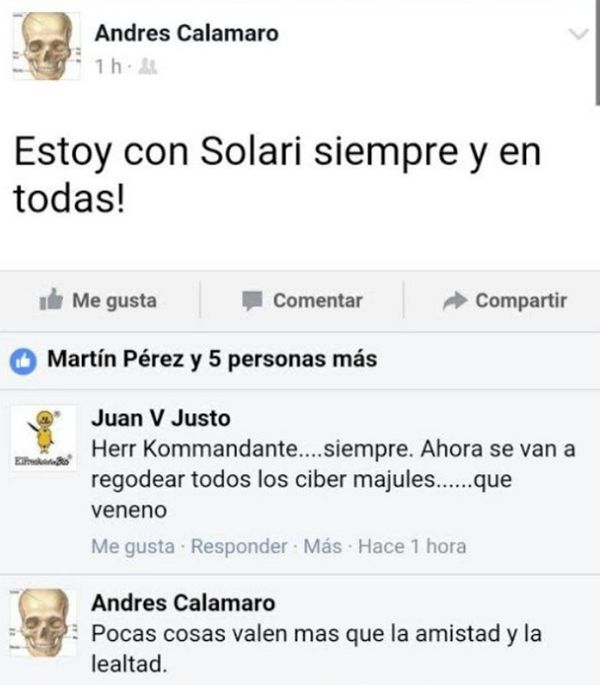Like Juan V Justo's comment

click(x=119, y=547)
